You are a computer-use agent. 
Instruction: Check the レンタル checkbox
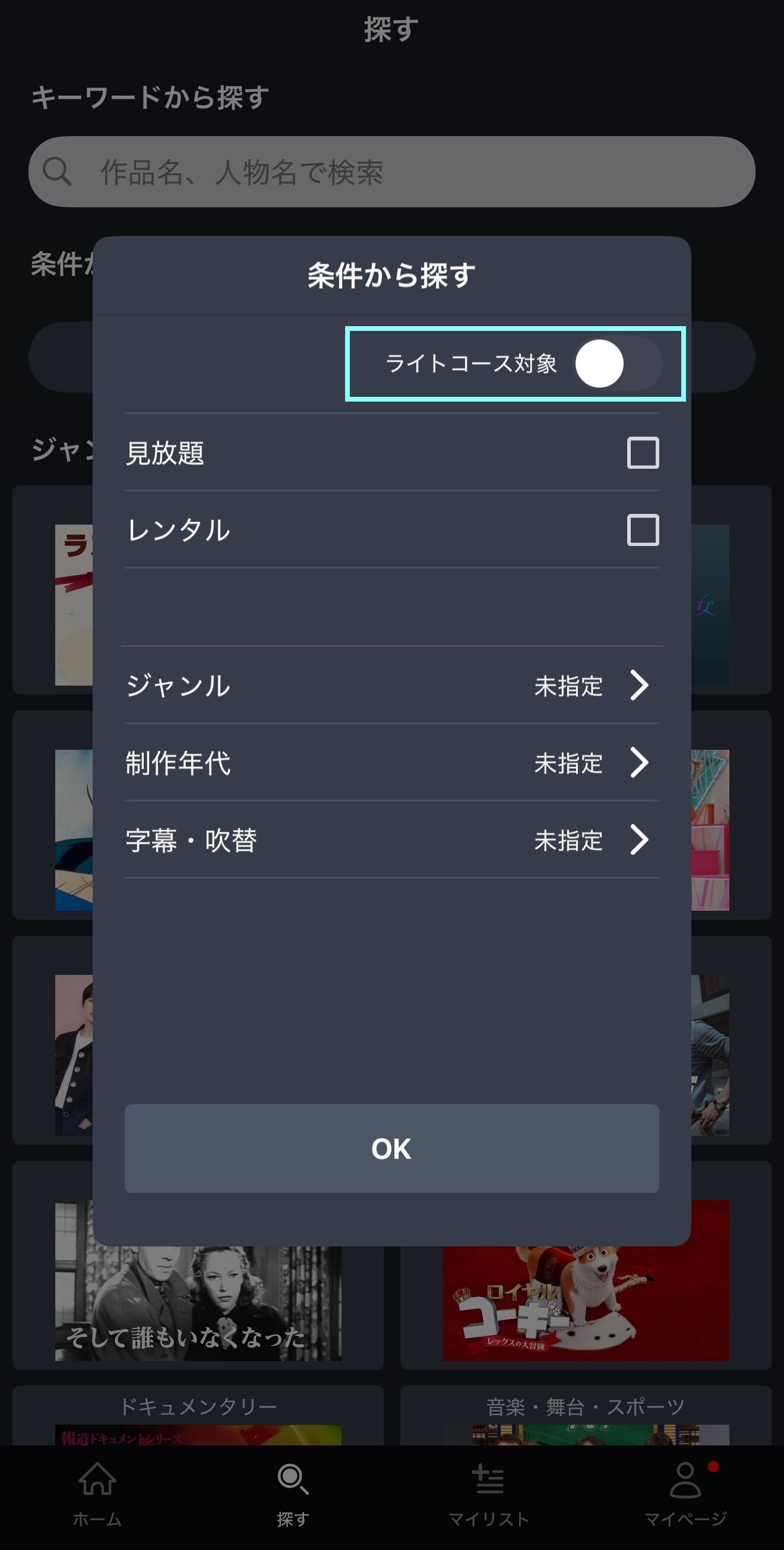pyautogui.click(x=643, y=530)
